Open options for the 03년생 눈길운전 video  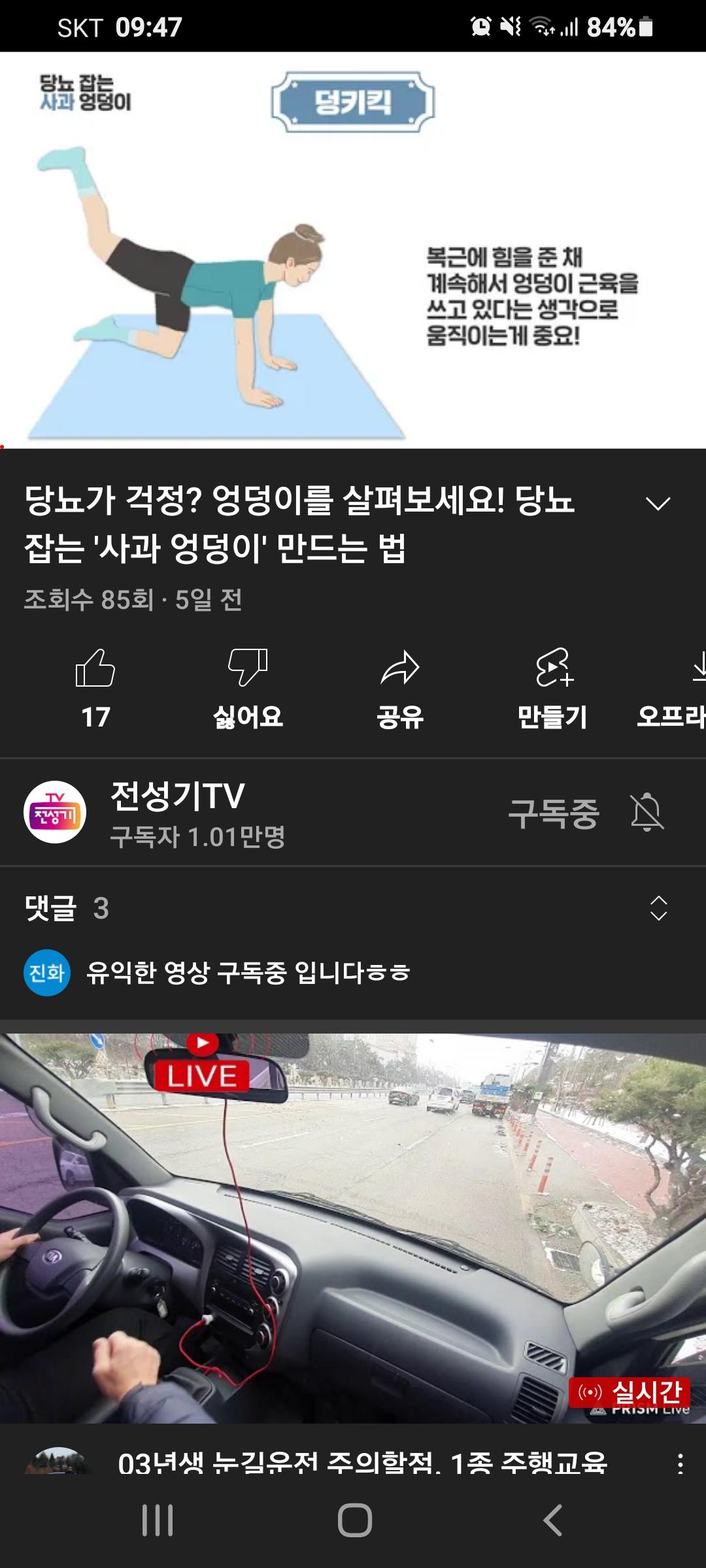point(680,1463)
